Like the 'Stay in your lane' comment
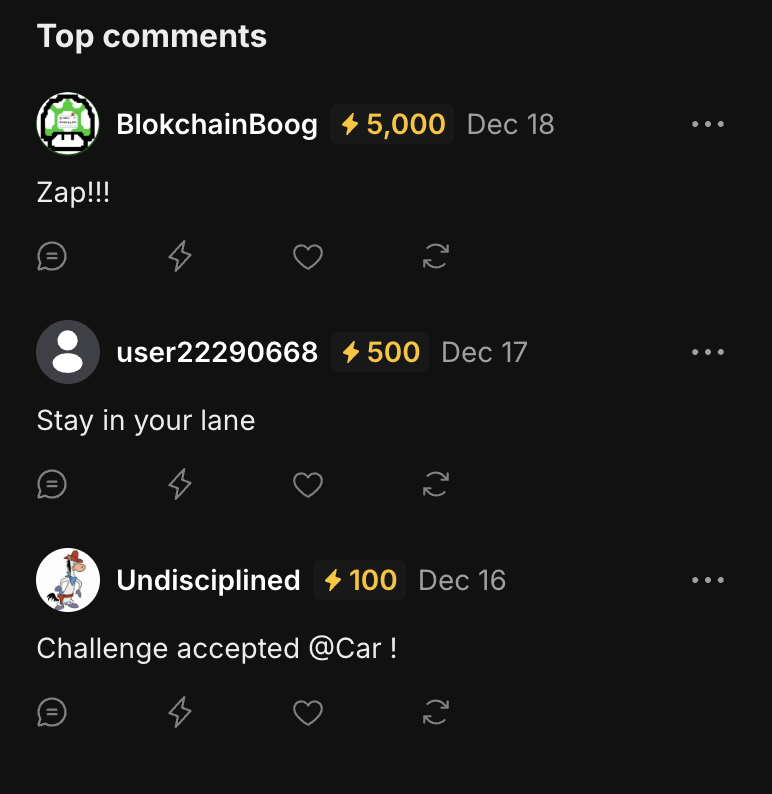This screenshot has height=794, width=772. tap(307, 485)
